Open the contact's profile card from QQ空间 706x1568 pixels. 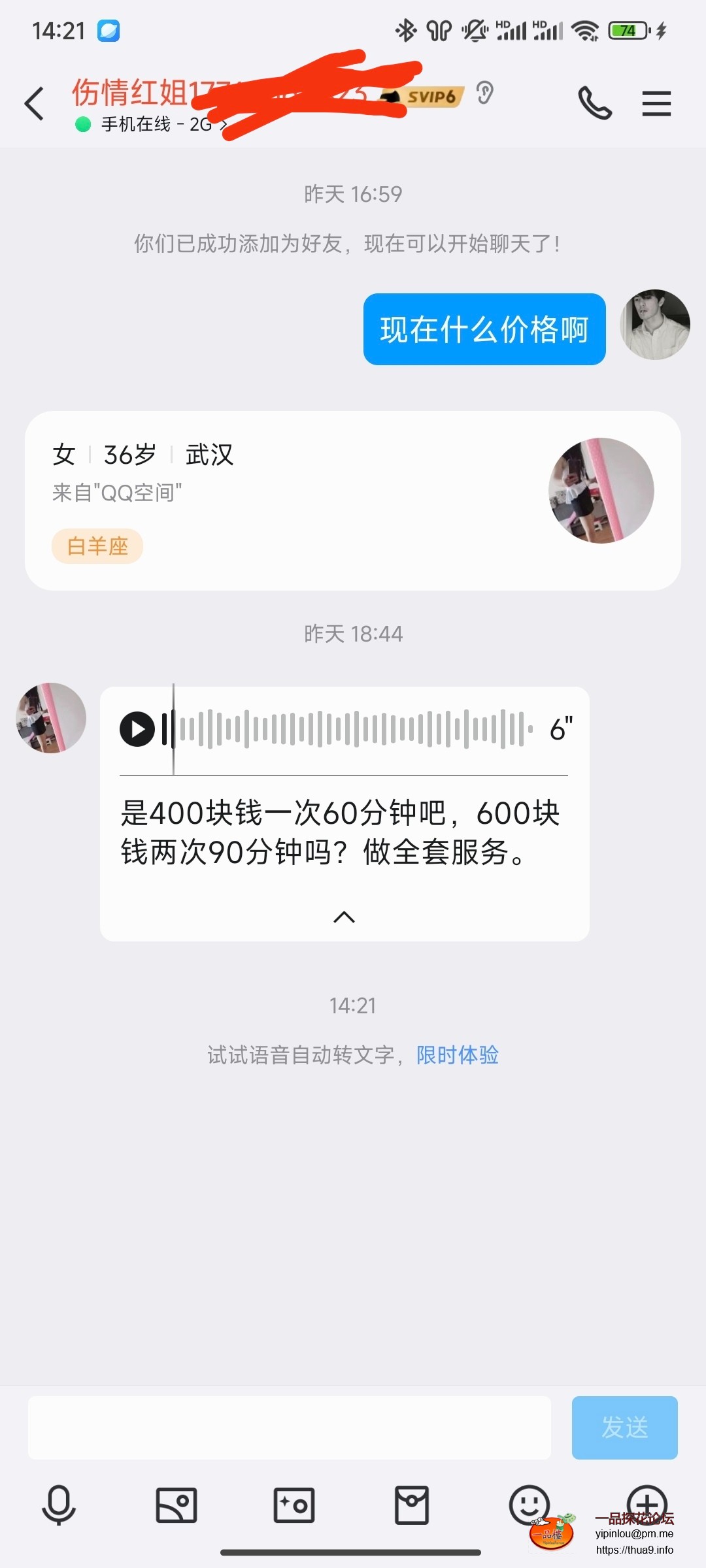pos(353,500)
